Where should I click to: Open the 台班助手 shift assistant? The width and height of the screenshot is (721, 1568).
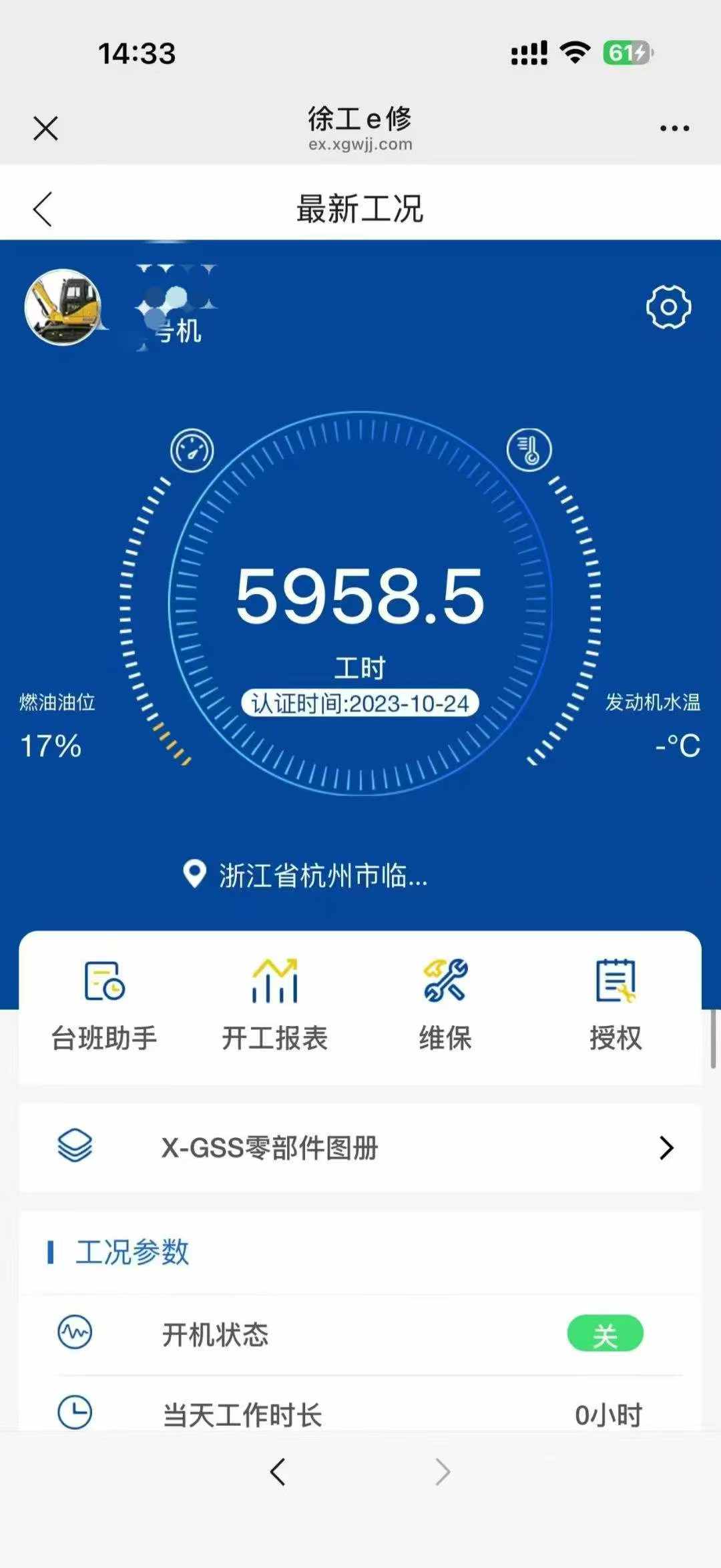[x=105, y=1001]
